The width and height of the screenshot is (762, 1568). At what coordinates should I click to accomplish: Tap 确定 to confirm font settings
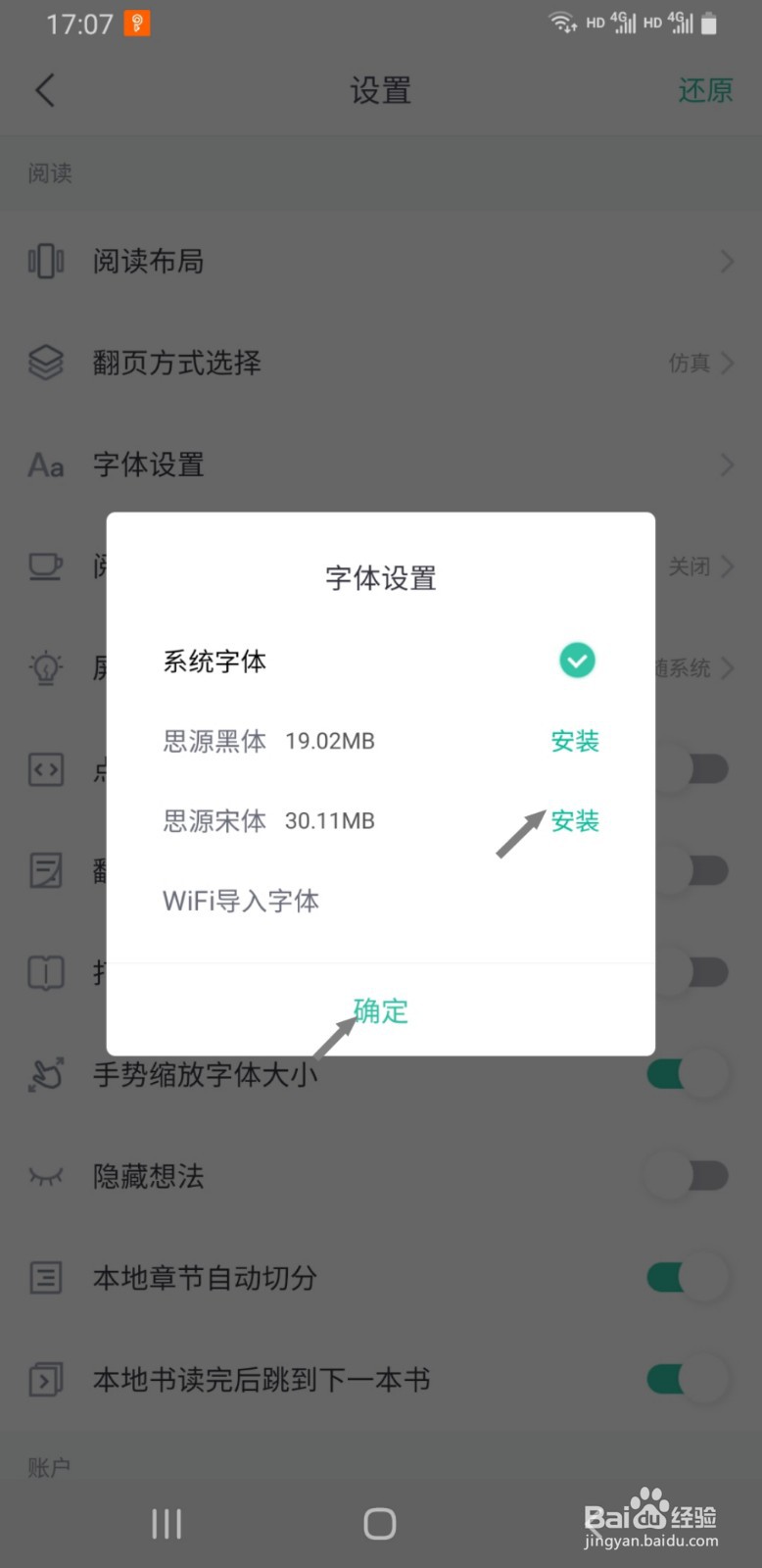coord(380,1011)
